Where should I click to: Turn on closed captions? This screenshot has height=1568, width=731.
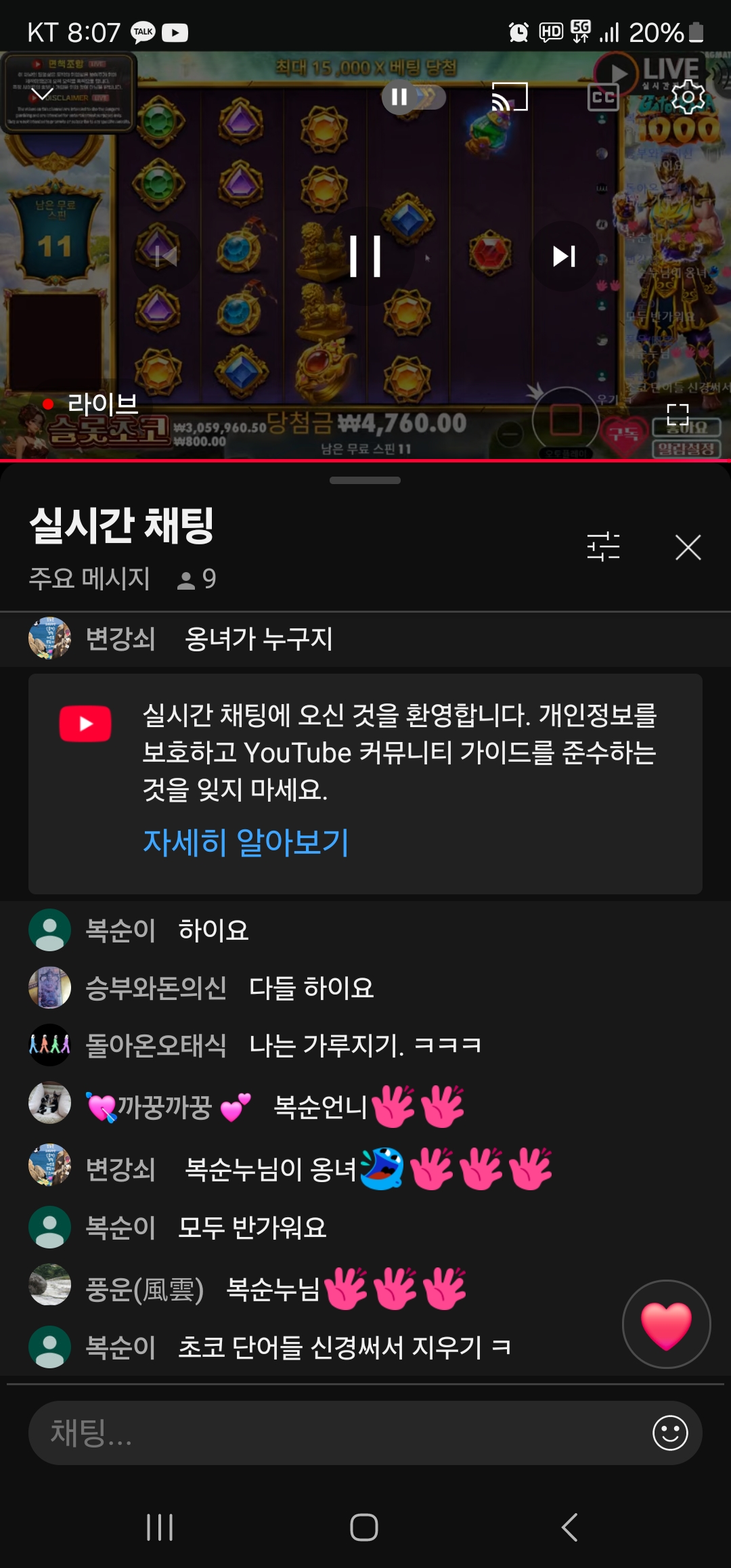pos(603,97)
